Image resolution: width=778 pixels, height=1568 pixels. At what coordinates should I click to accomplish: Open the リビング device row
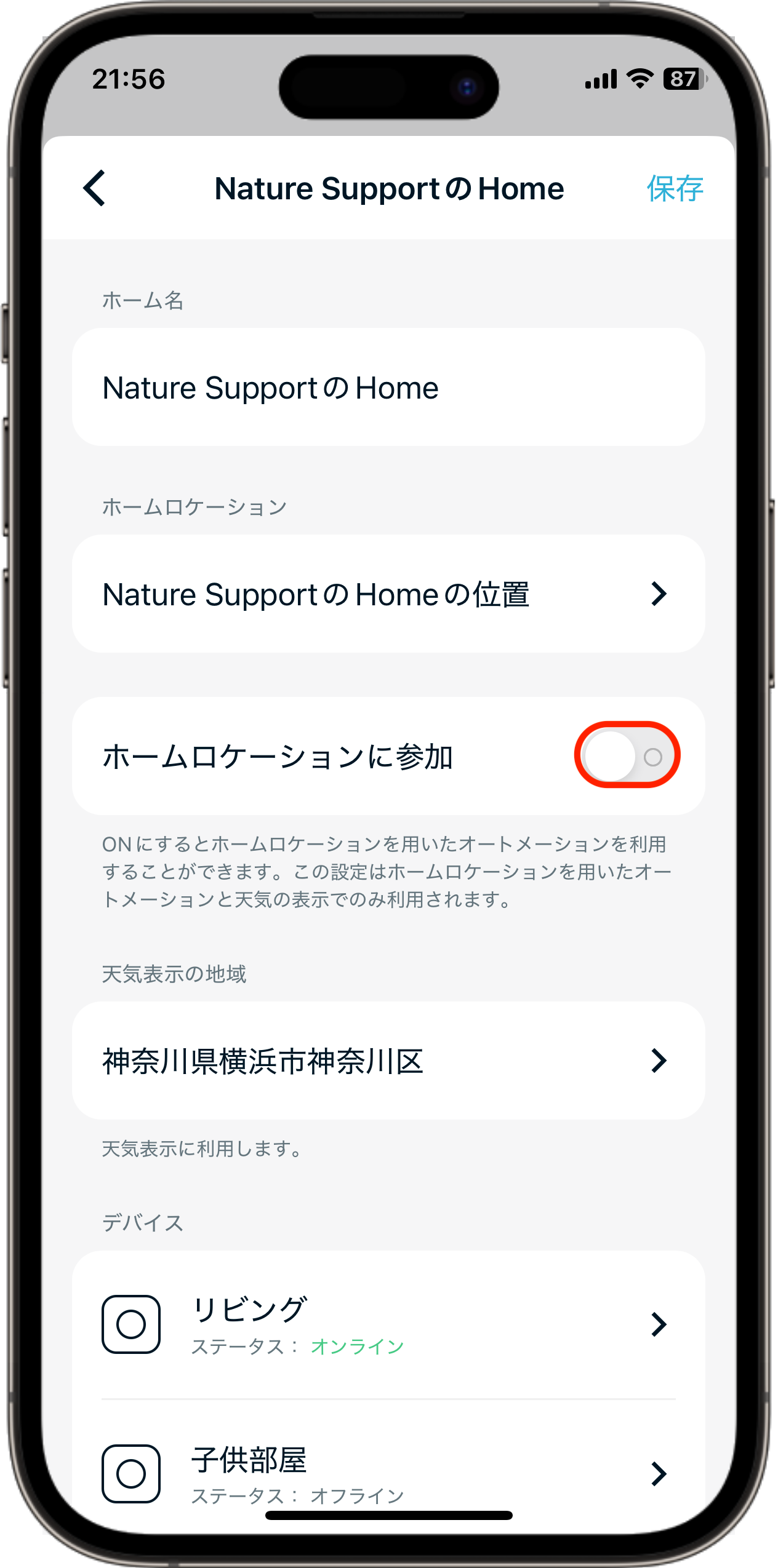(x=388, y=1324)
